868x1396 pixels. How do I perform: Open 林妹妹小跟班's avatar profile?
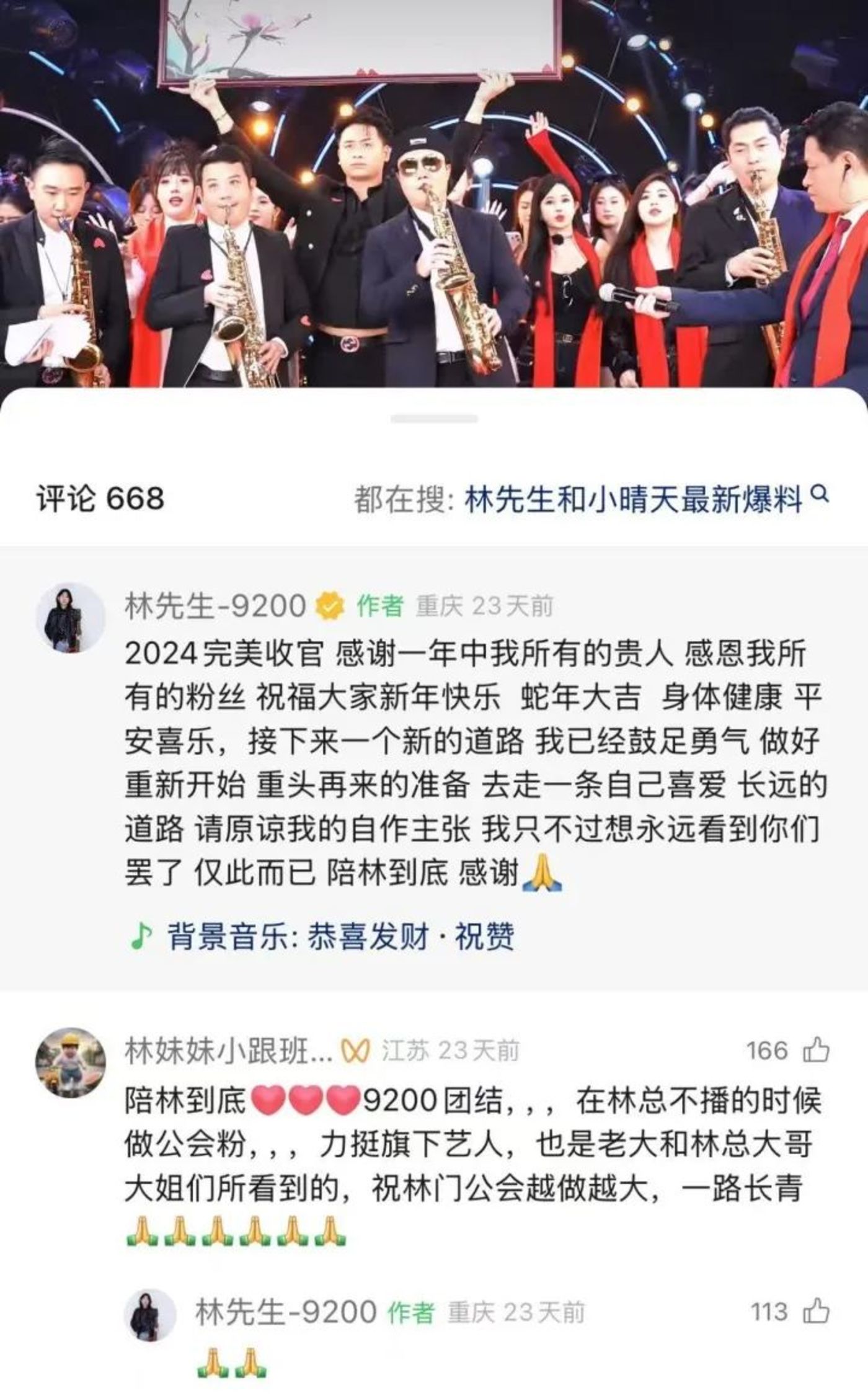70,1062
